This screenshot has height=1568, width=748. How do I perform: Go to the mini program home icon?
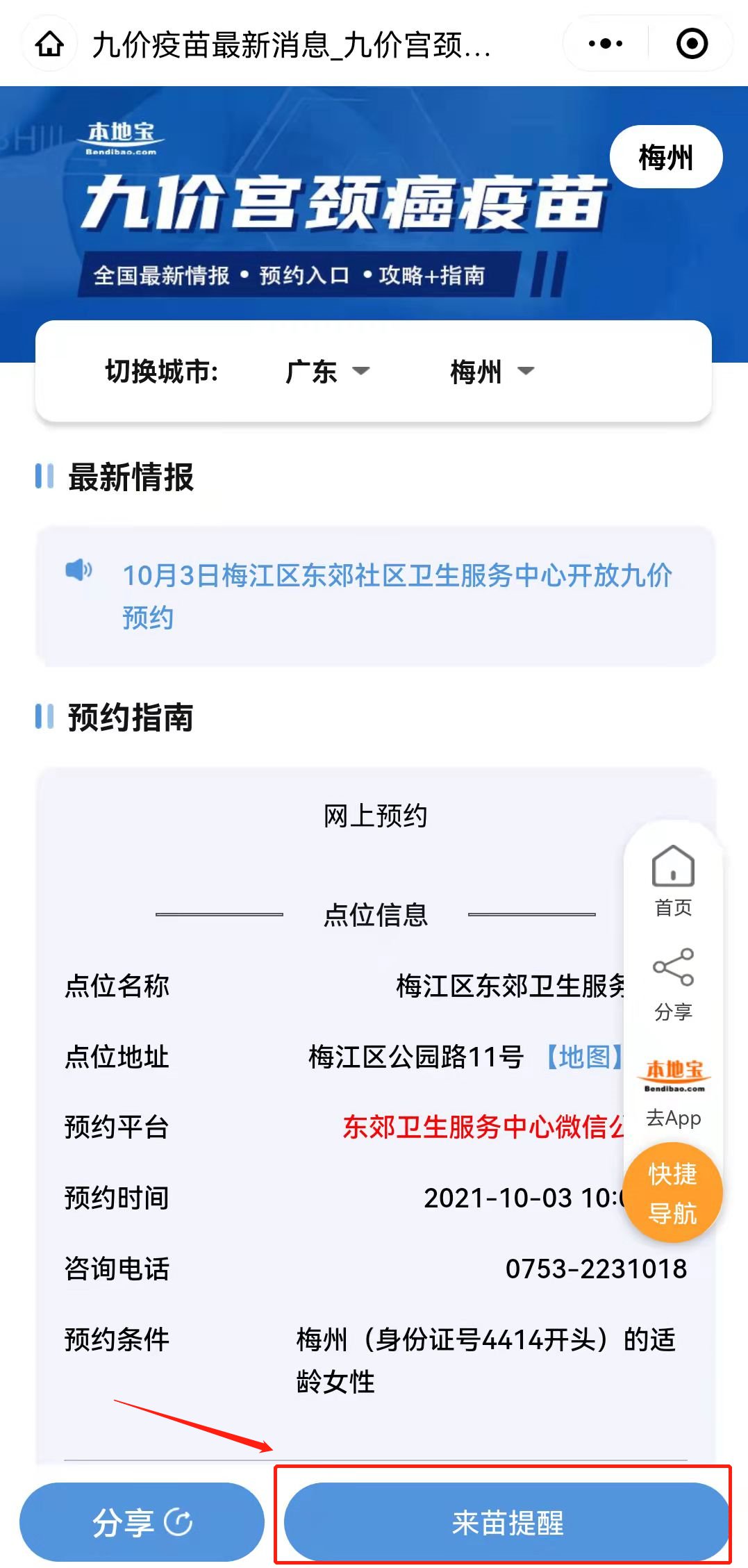(50, 44)
